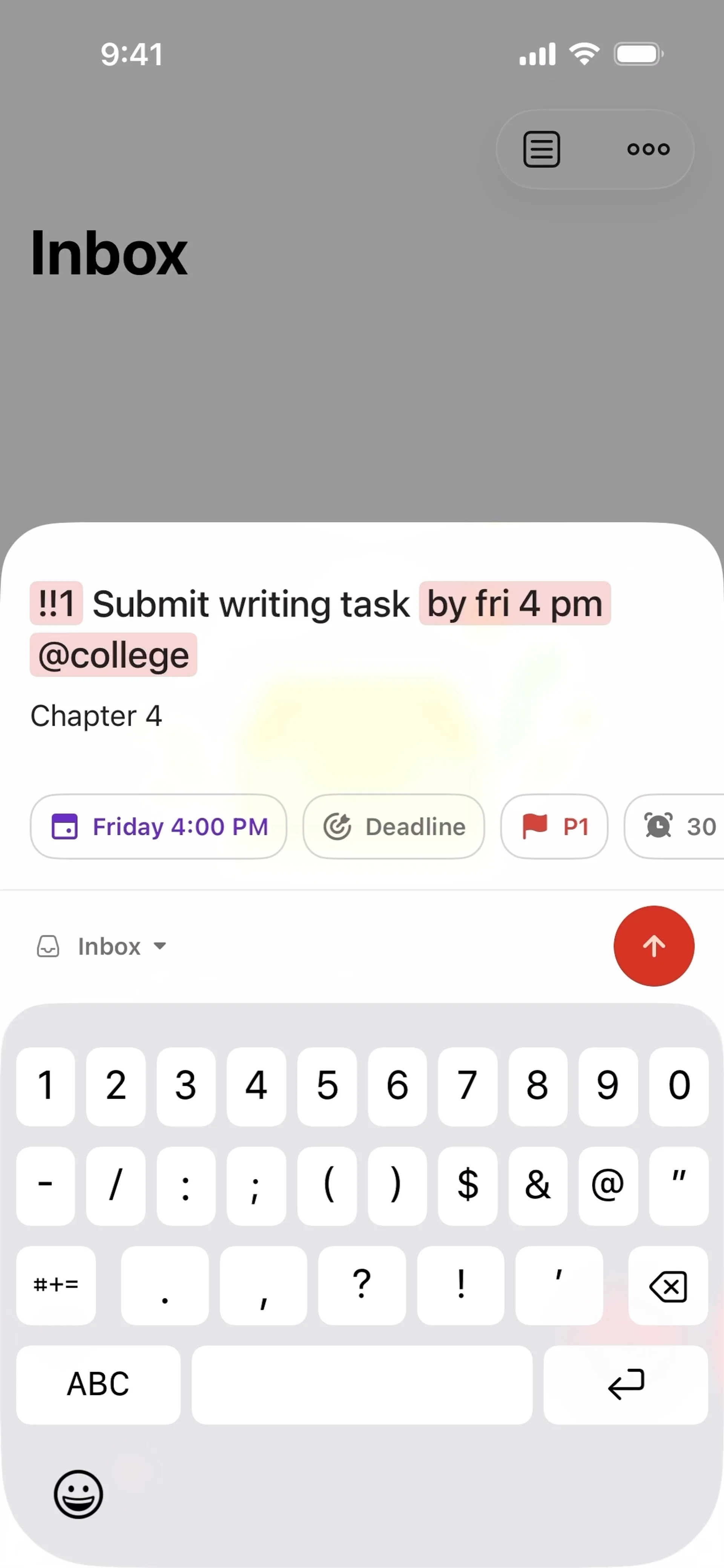Tap the return key on the keyboard

(625, 1384)
